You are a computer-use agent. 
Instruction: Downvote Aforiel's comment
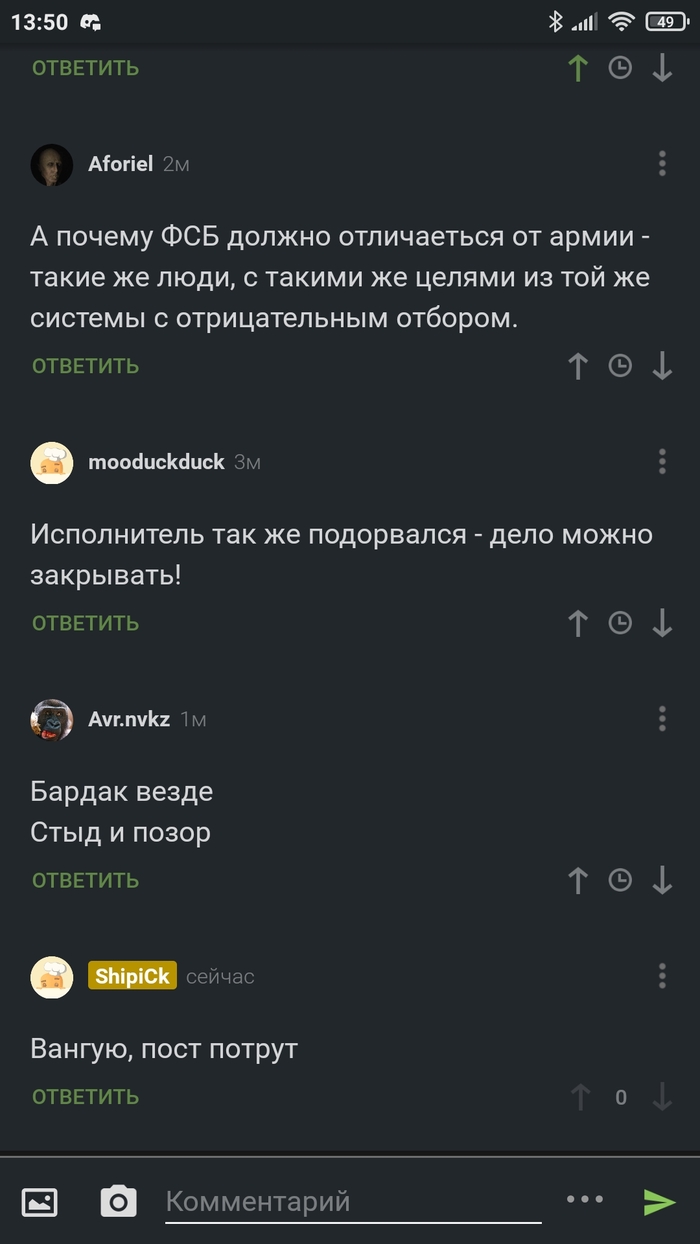point(662,366)
